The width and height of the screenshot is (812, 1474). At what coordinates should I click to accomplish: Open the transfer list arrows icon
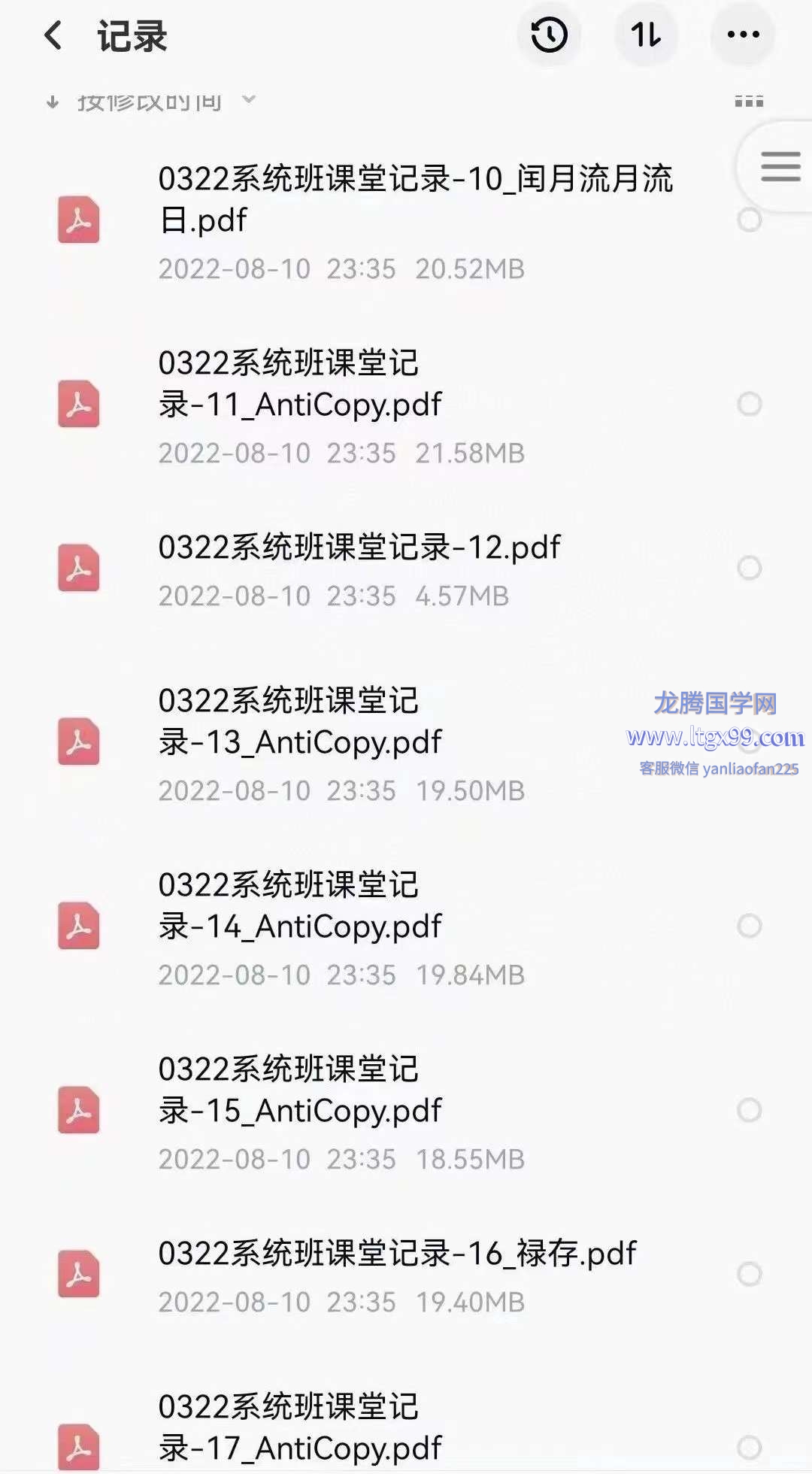pos(646,35)
